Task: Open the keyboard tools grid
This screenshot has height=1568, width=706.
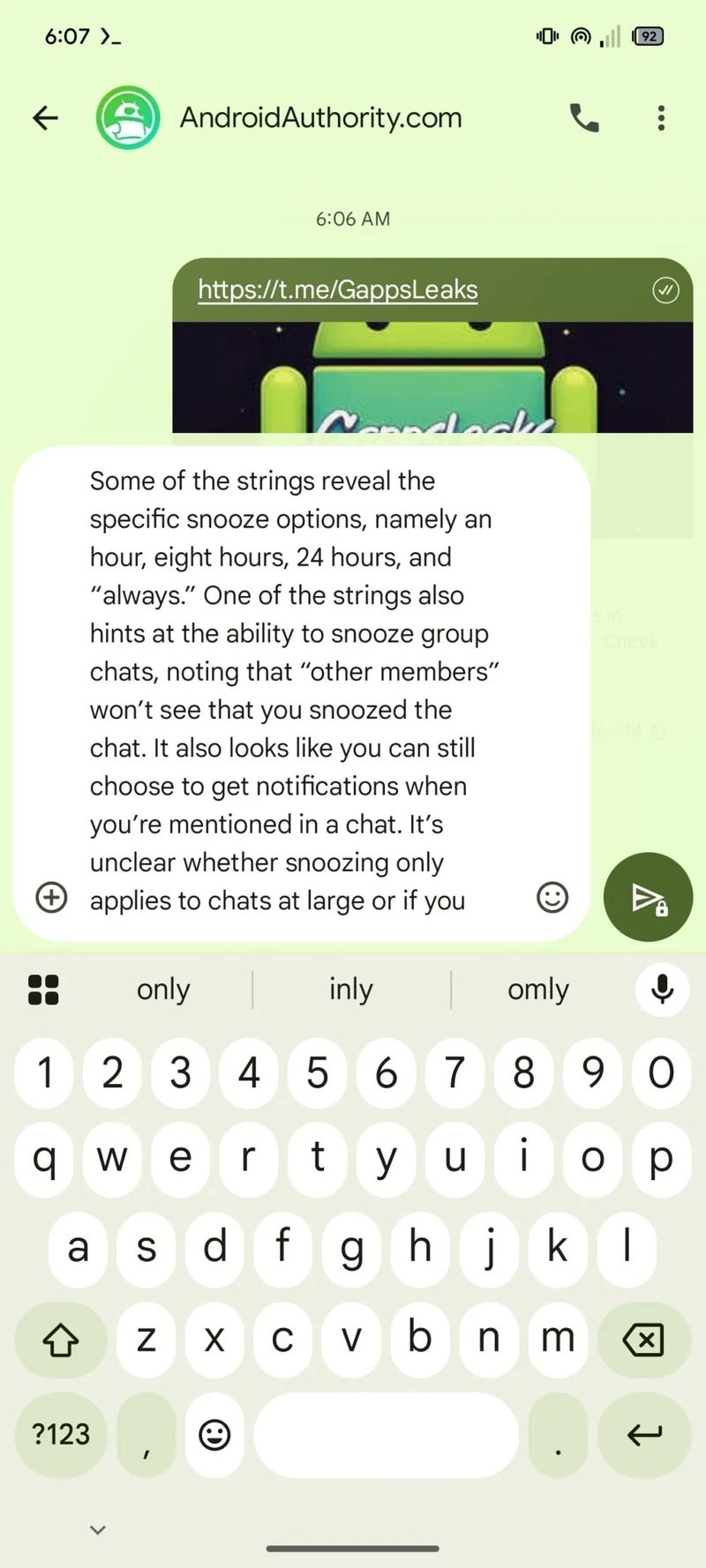Action: 43,989
